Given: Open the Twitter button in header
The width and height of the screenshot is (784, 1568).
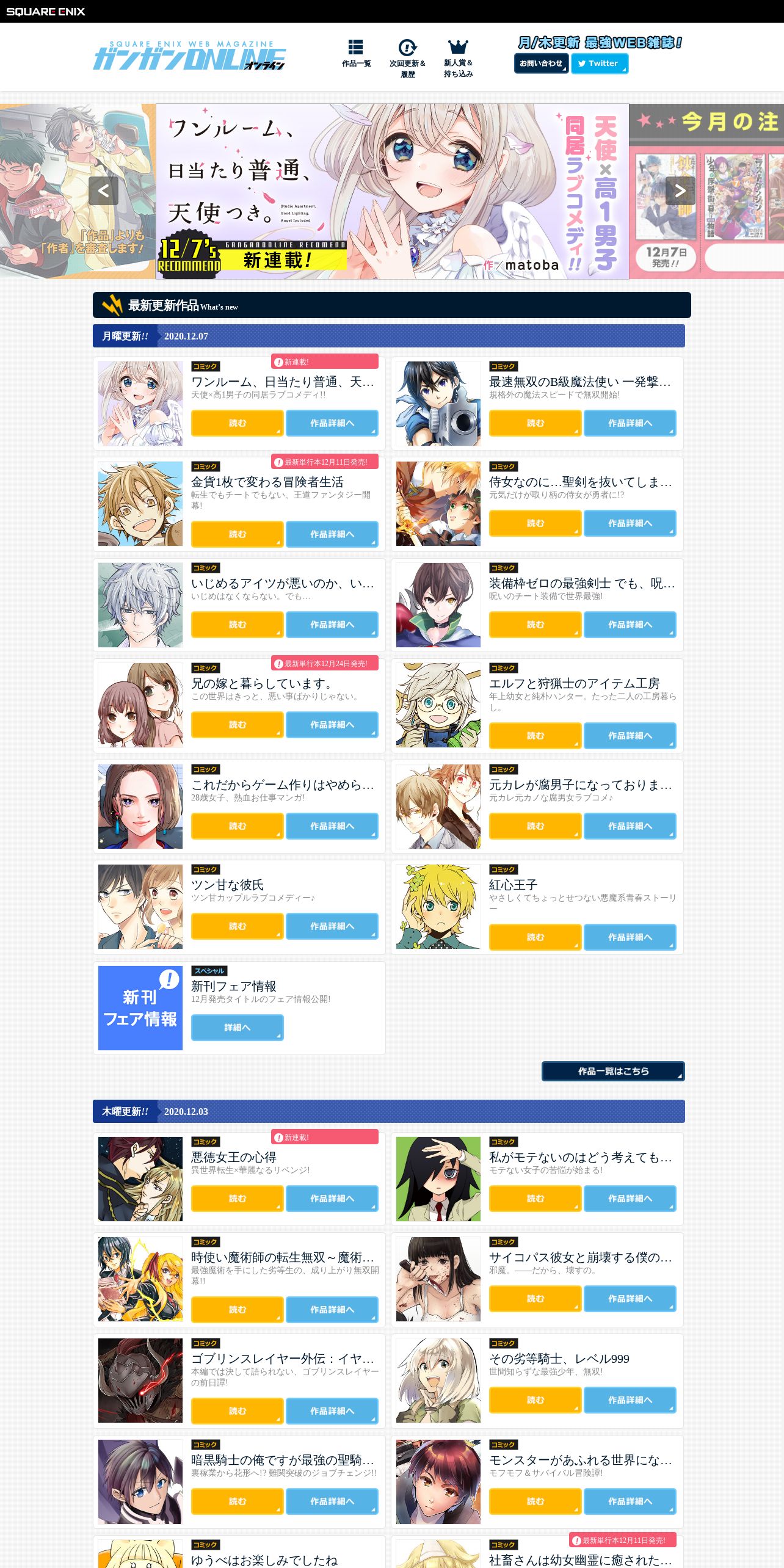Looking at the screenshot, I should [x=600, y=64].
